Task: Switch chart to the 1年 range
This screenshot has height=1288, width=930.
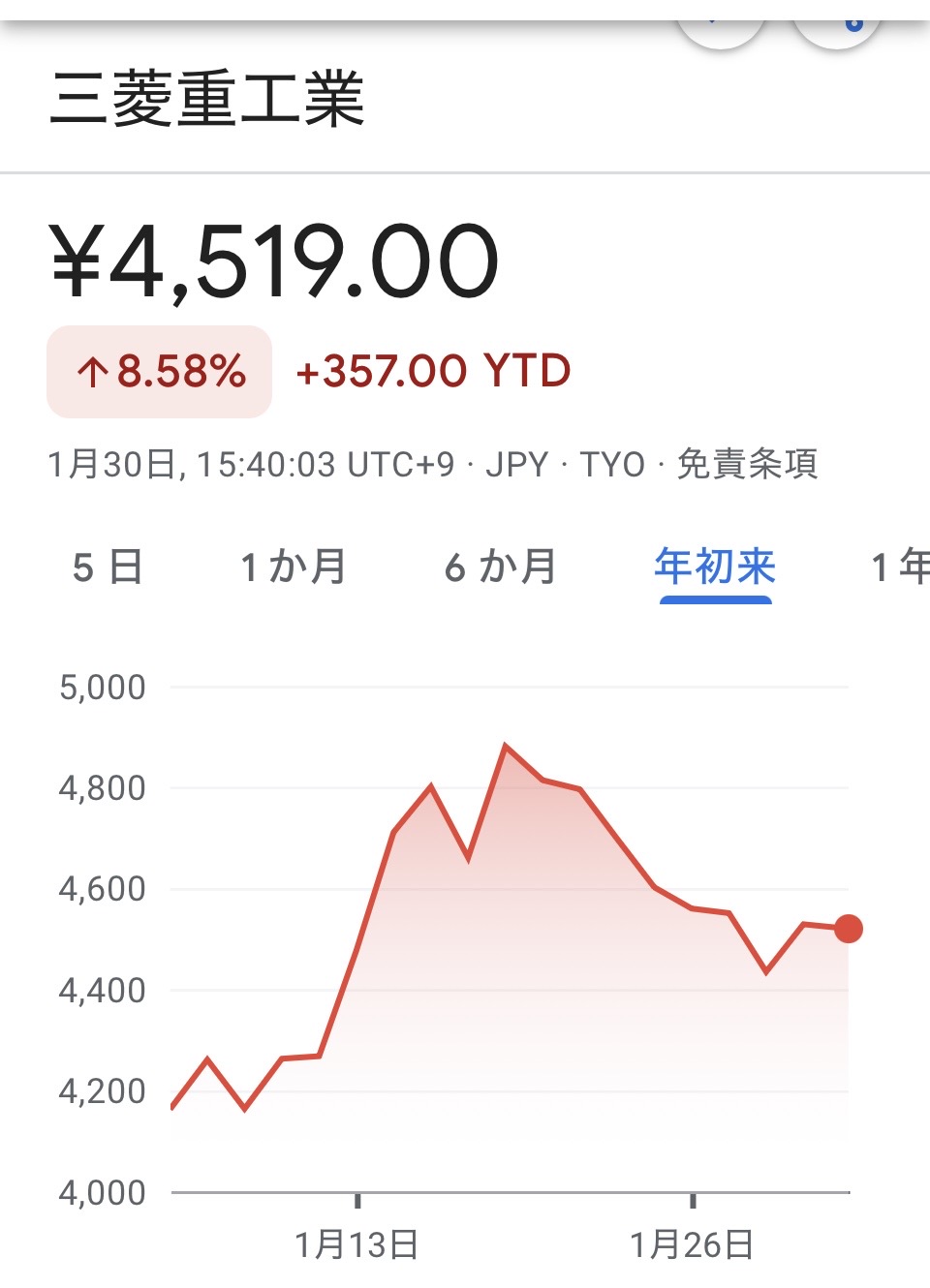Action: point(901,567)
